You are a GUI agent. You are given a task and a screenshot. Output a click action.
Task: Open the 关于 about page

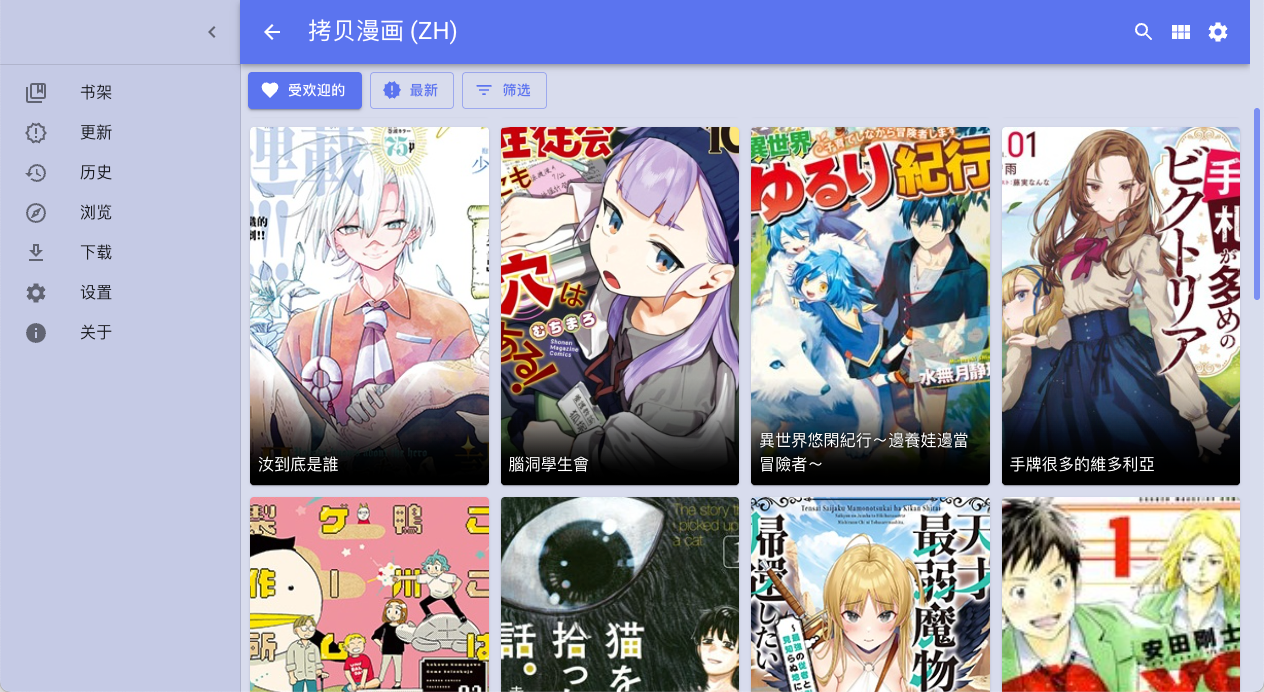(x=96, y=333)
